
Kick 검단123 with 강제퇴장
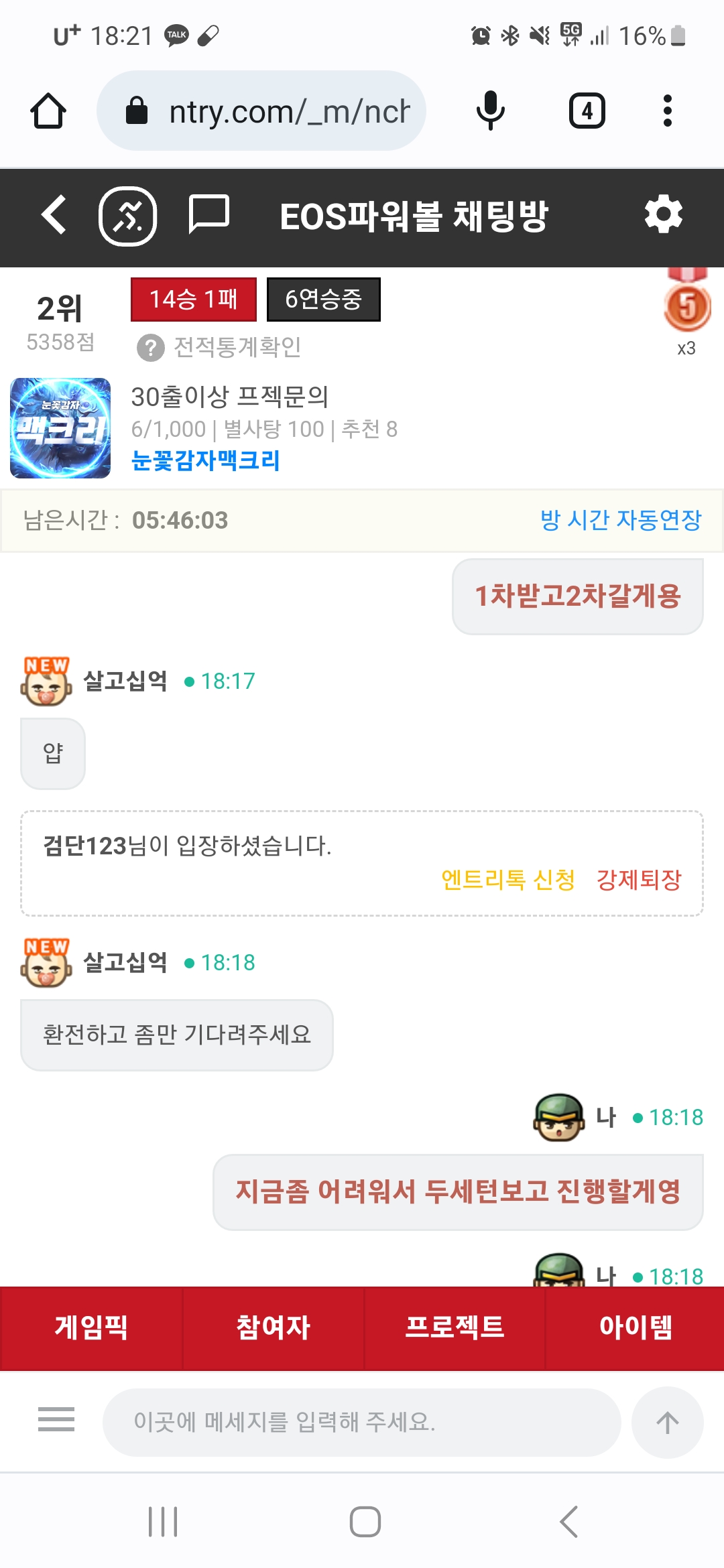[x=639, y=879]
